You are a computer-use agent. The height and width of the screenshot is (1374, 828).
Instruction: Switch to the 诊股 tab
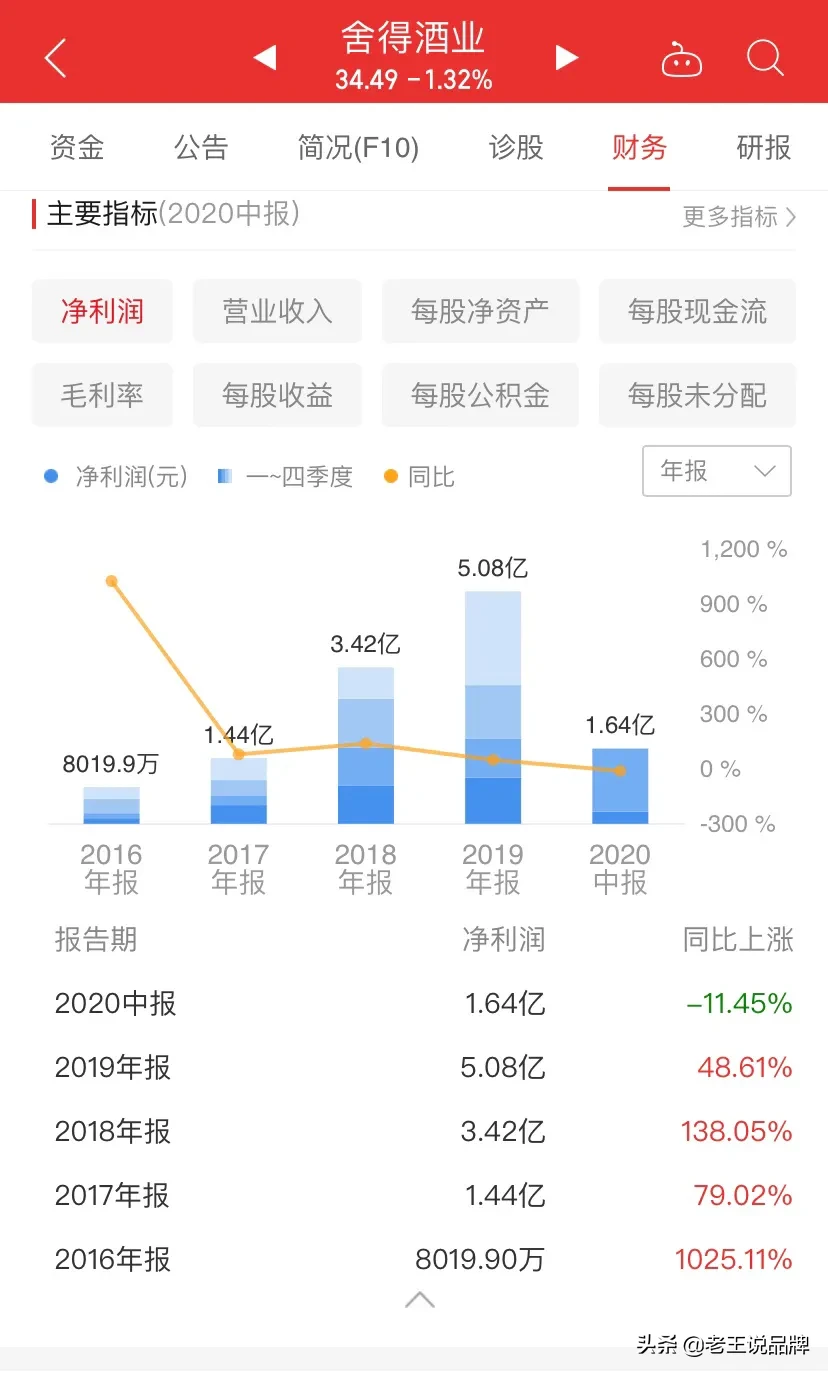516,148
